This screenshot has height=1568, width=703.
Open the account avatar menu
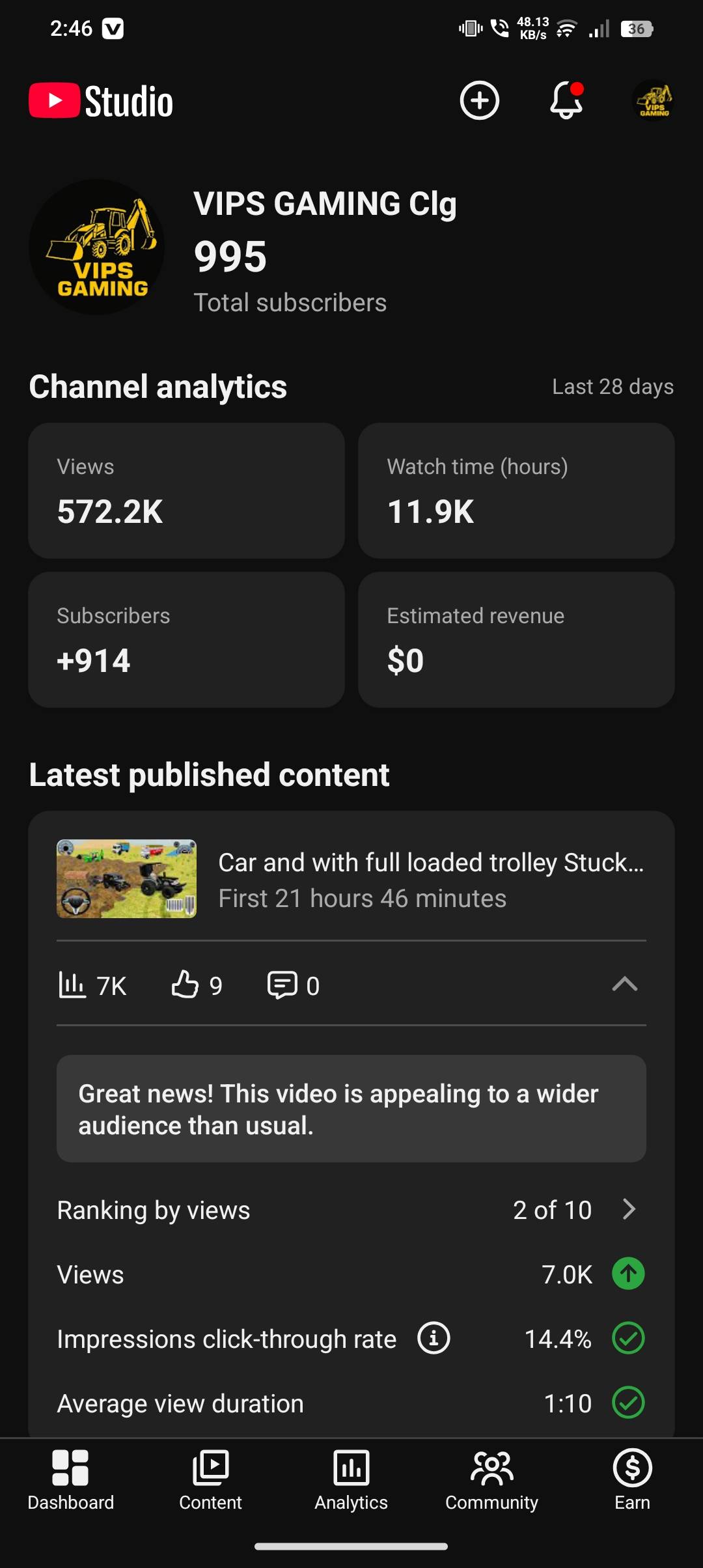tap(653, 101)
